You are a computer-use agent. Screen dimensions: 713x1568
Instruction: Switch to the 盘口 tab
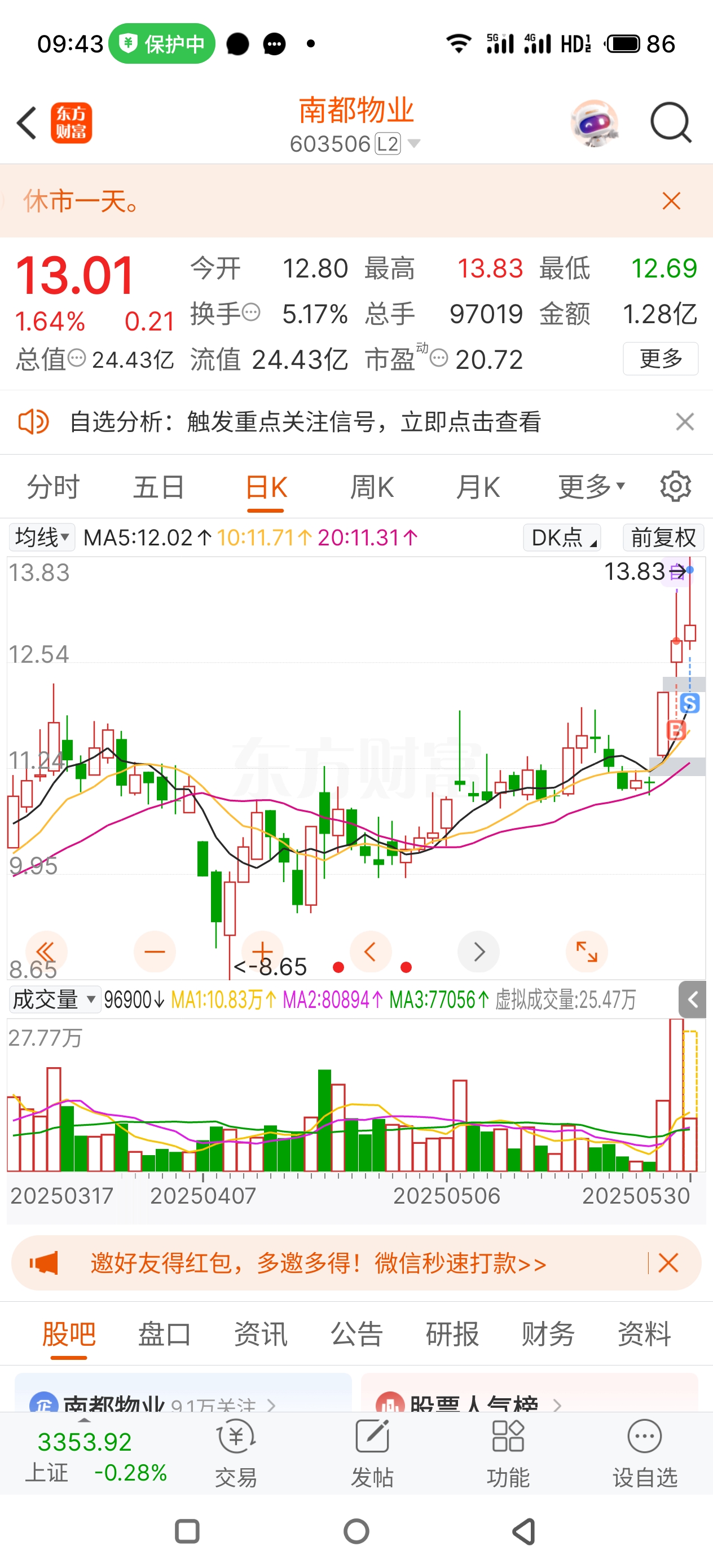(x=164, y=1334)
